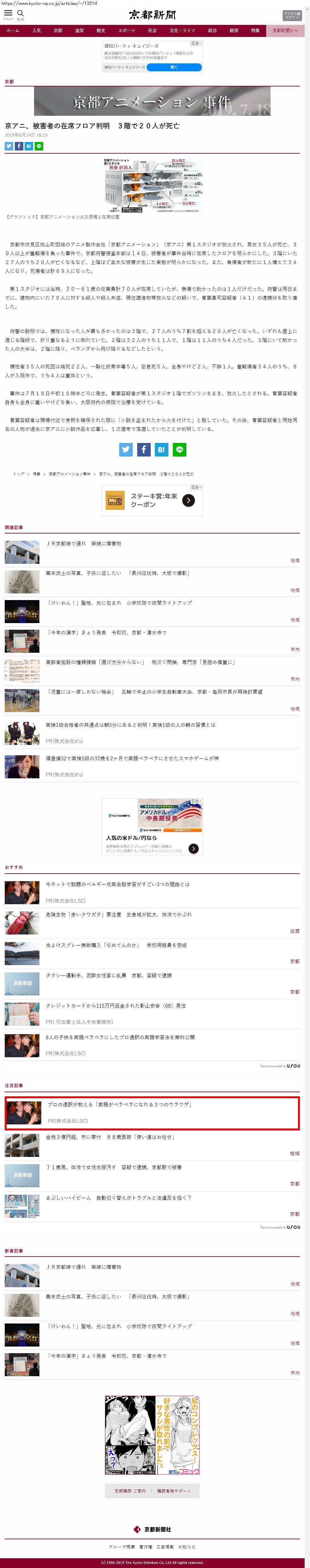The height and width of the screenshot is (1568, 310).
Task: Go to the 文化・ライフ section
Action: pyautogui.click(x=182, y=30)
